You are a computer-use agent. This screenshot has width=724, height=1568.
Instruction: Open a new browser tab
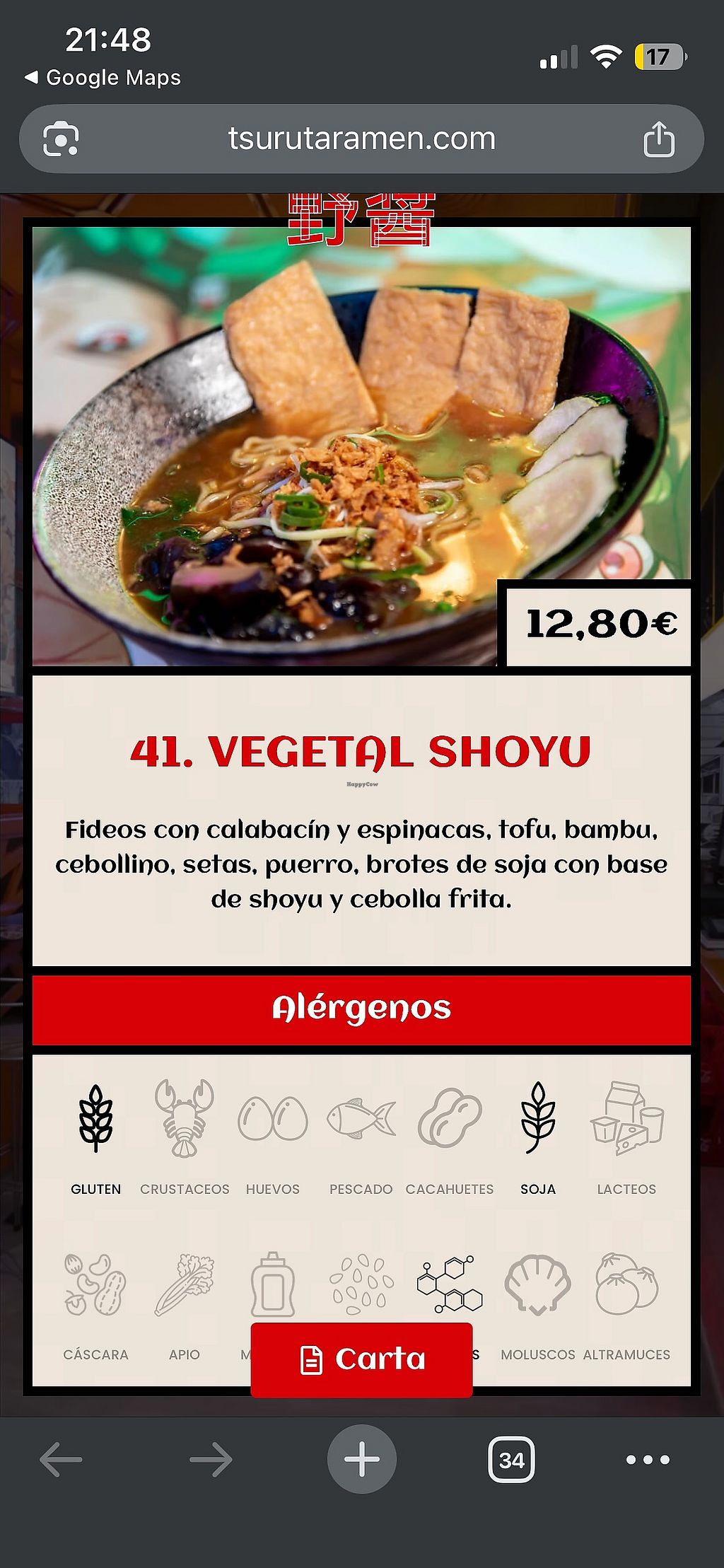(361, 1459)
